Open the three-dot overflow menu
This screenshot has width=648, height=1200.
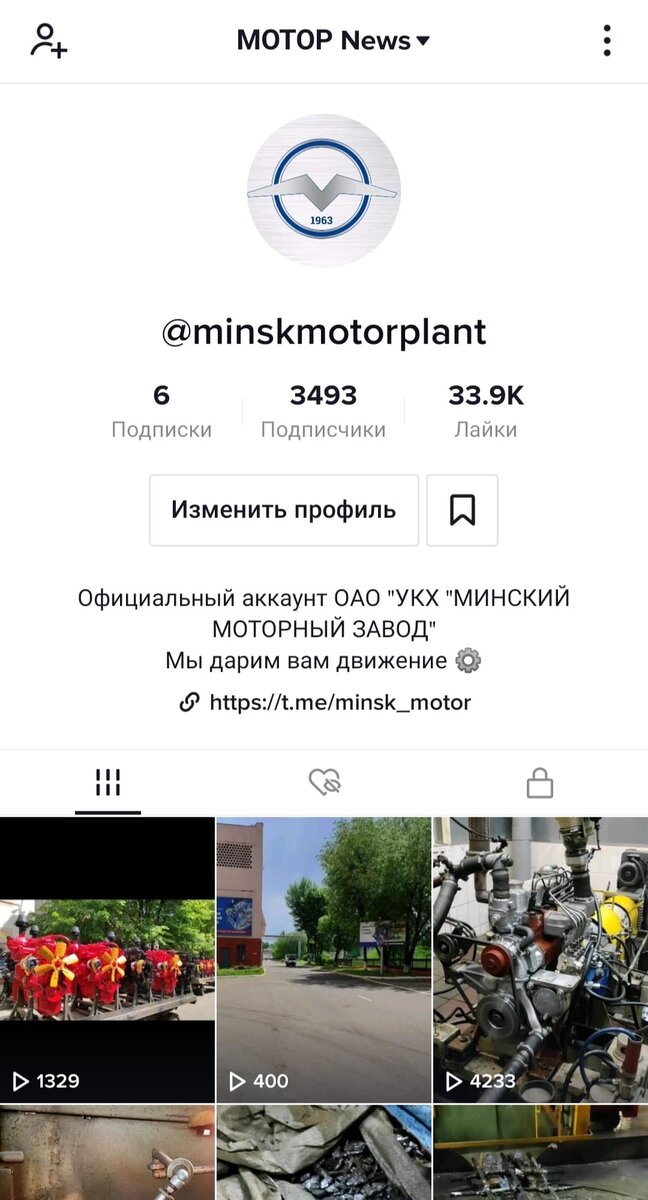607,41
